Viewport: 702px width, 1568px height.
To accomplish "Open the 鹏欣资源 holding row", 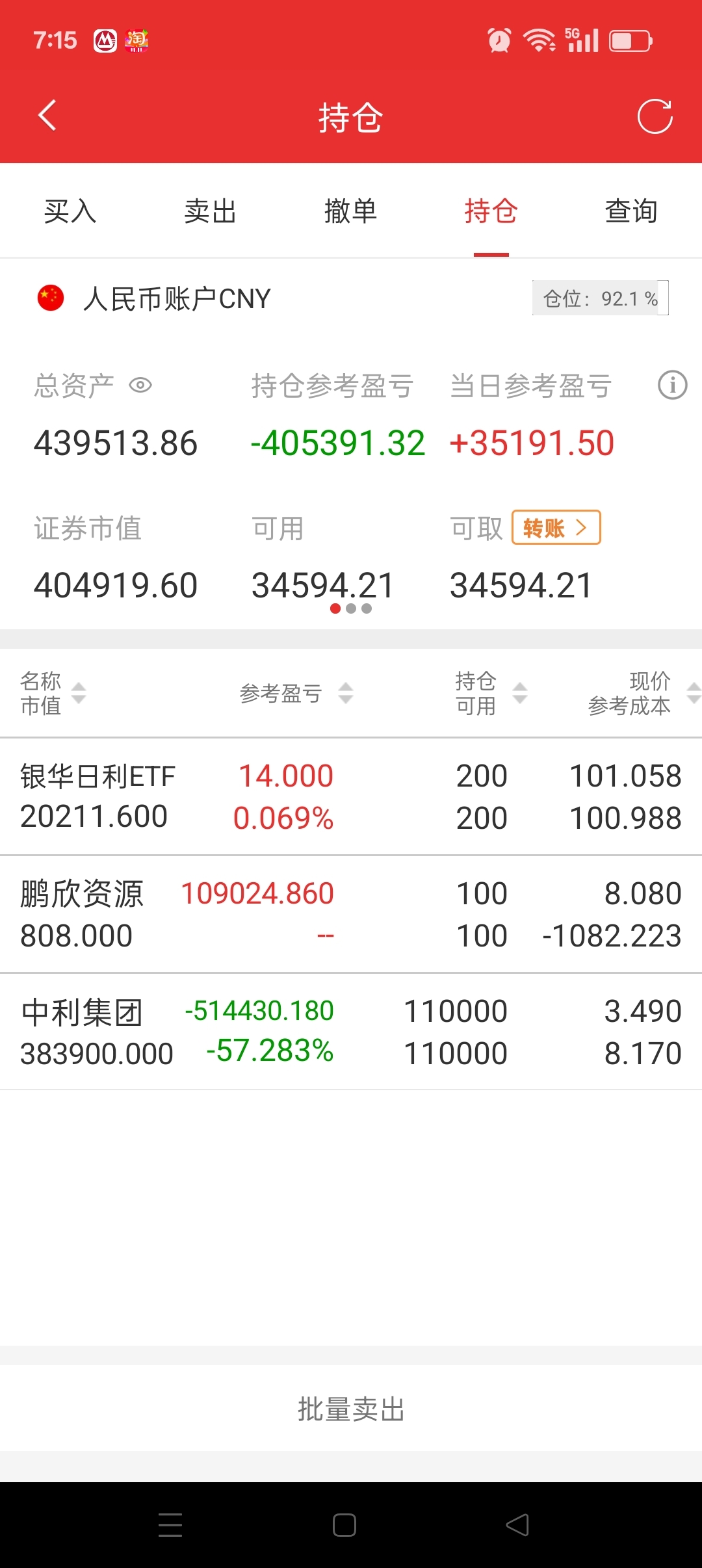I will (351, 914).
